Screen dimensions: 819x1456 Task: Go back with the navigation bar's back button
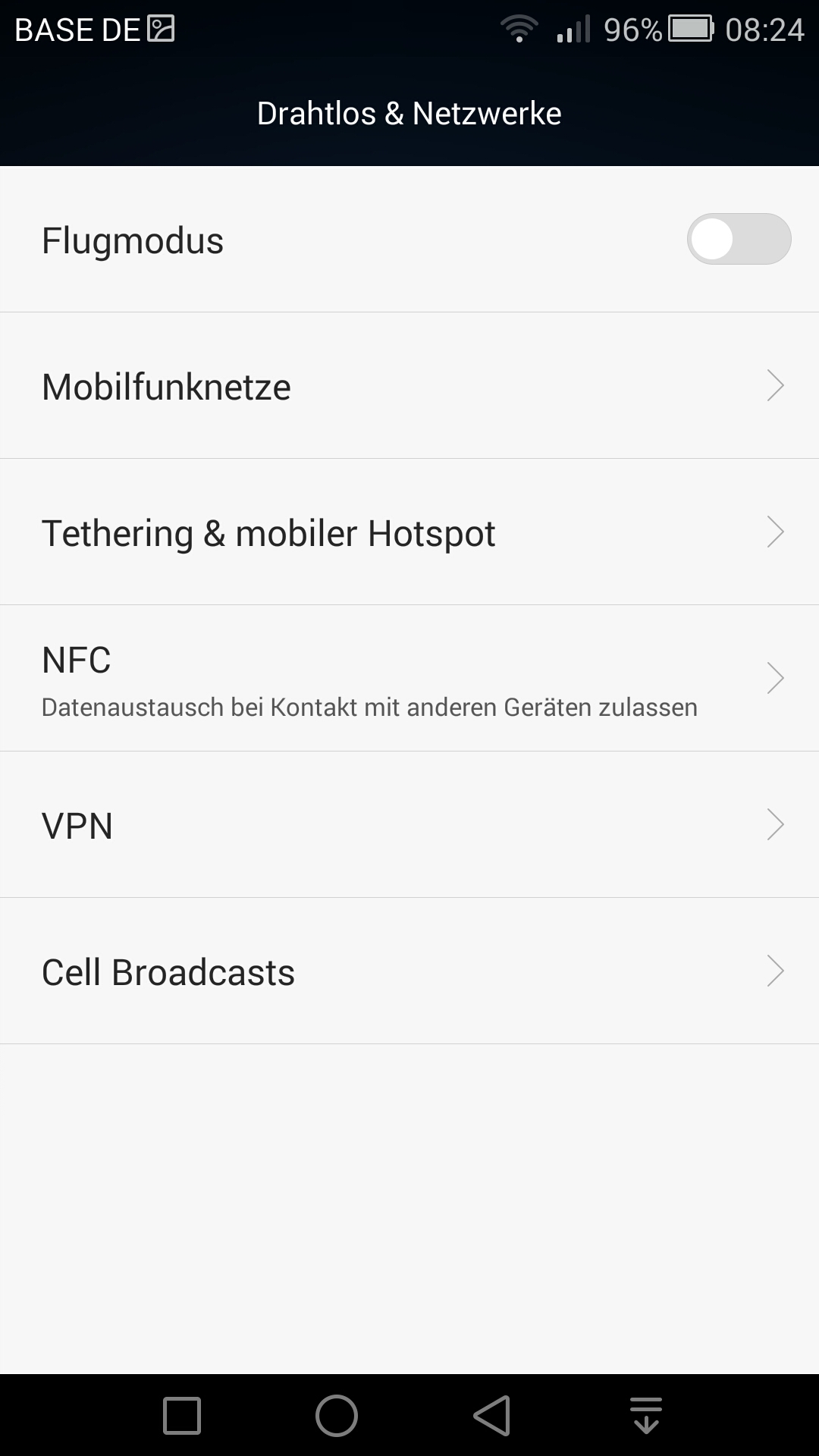coord(491,1415)
